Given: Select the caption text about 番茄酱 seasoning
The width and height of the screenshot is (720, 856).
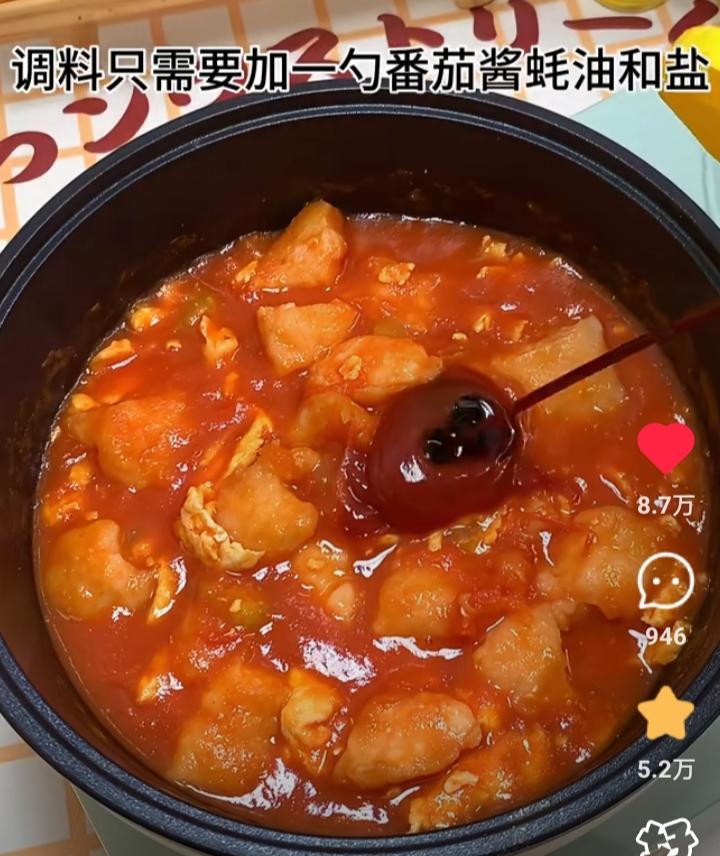Looking at the screenshot, I should [360, 70].
